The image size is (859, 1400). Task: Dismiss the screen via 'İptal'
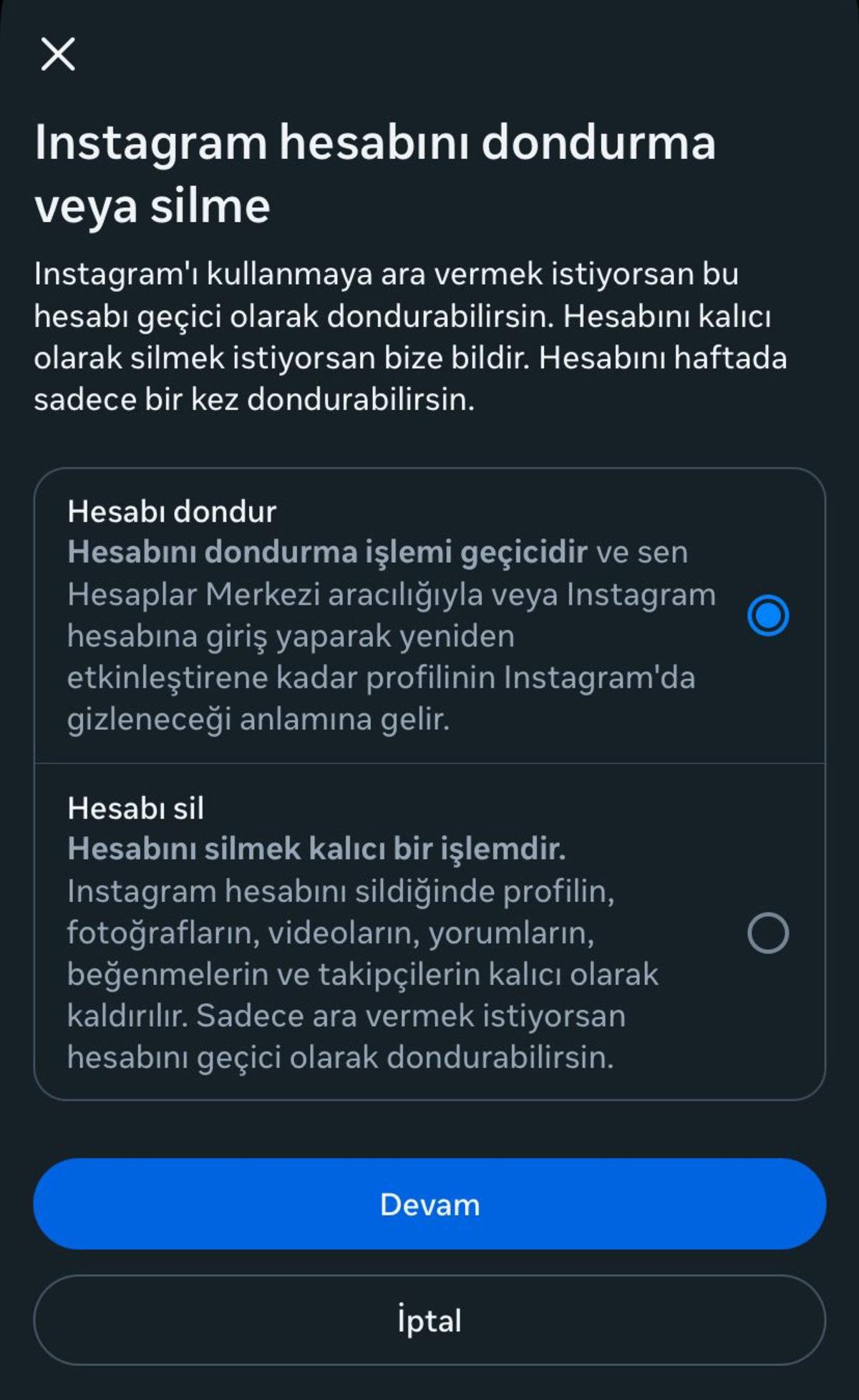coord(429,1319)
